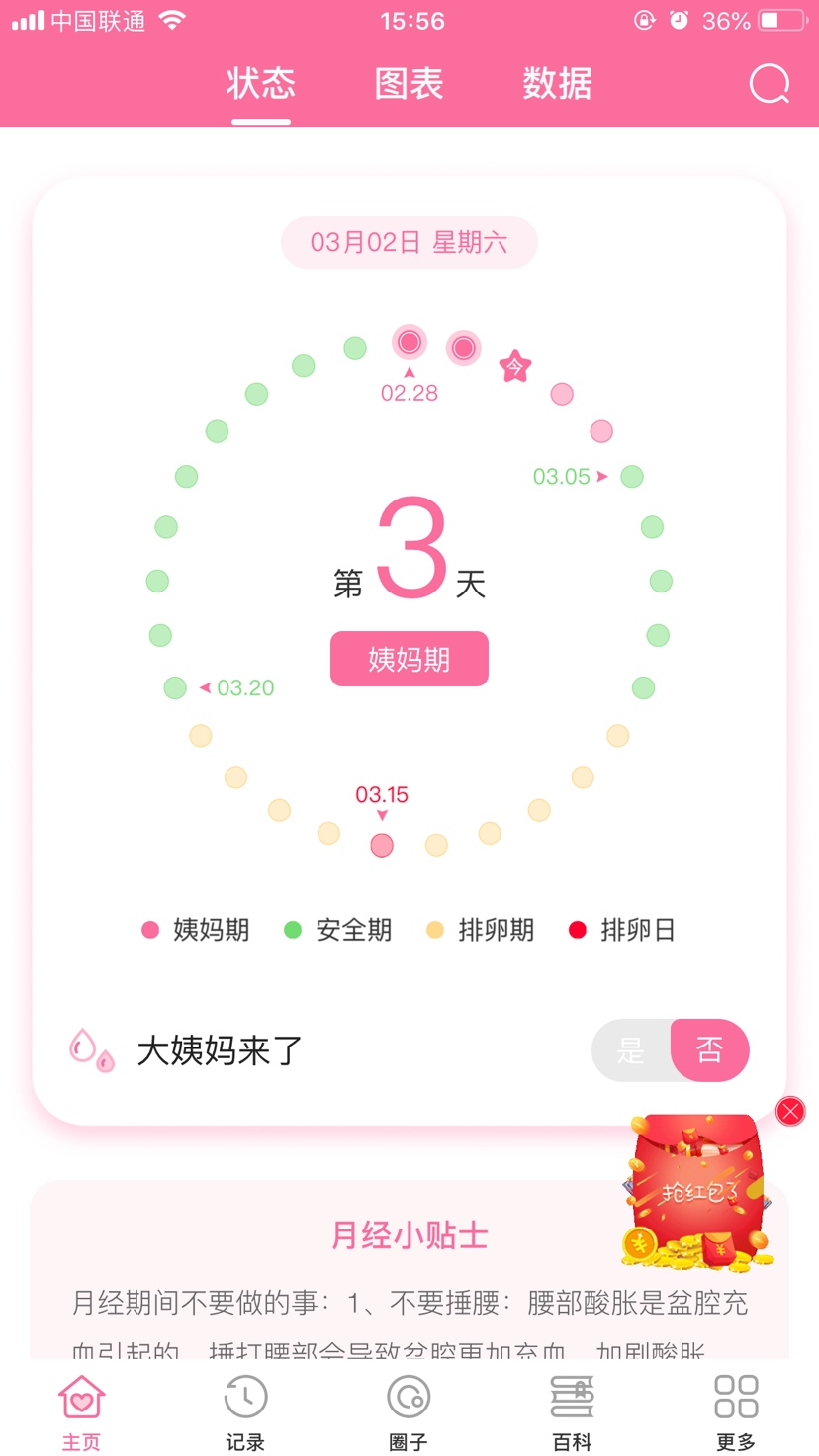Open the 圈子 tab

(409, 1412)
